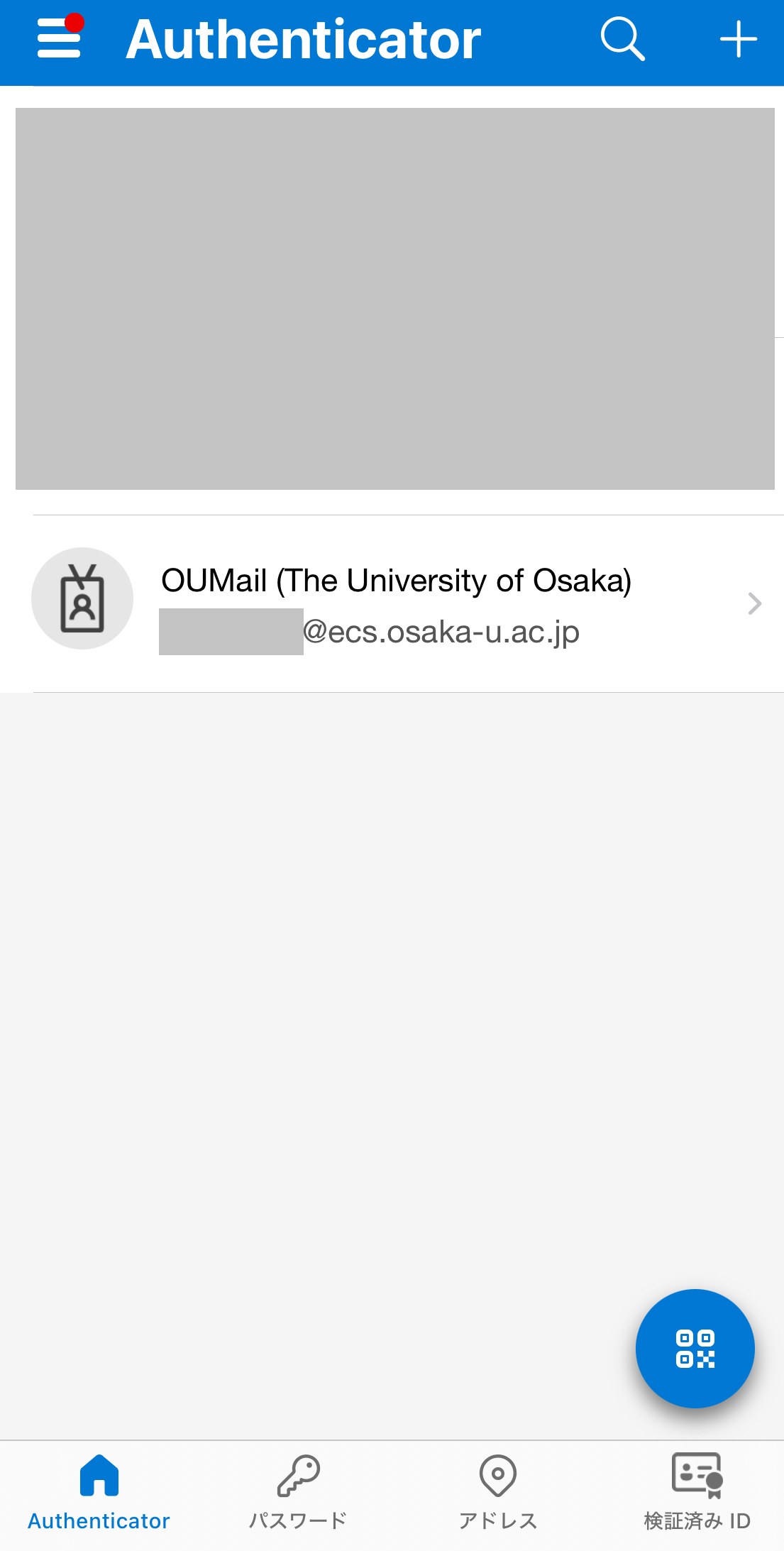This screenshot has height=1551, width=784.
Task: Add a new account with plus icon
Action: click(x=739, y=39)
